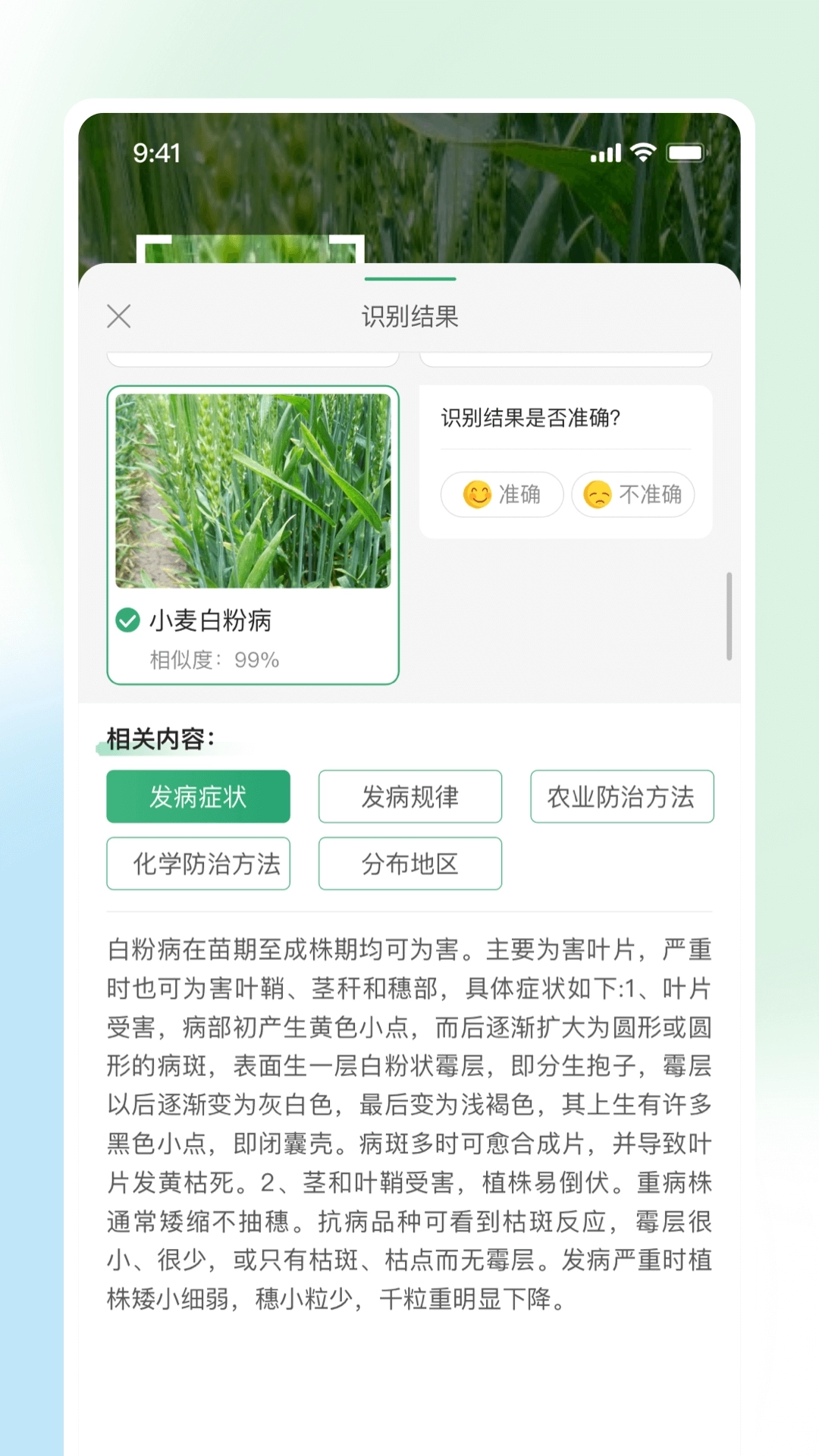The image size is (819, 1456).
Task: Close the 识别结果 panel with the X
Action: coord(118,316)
